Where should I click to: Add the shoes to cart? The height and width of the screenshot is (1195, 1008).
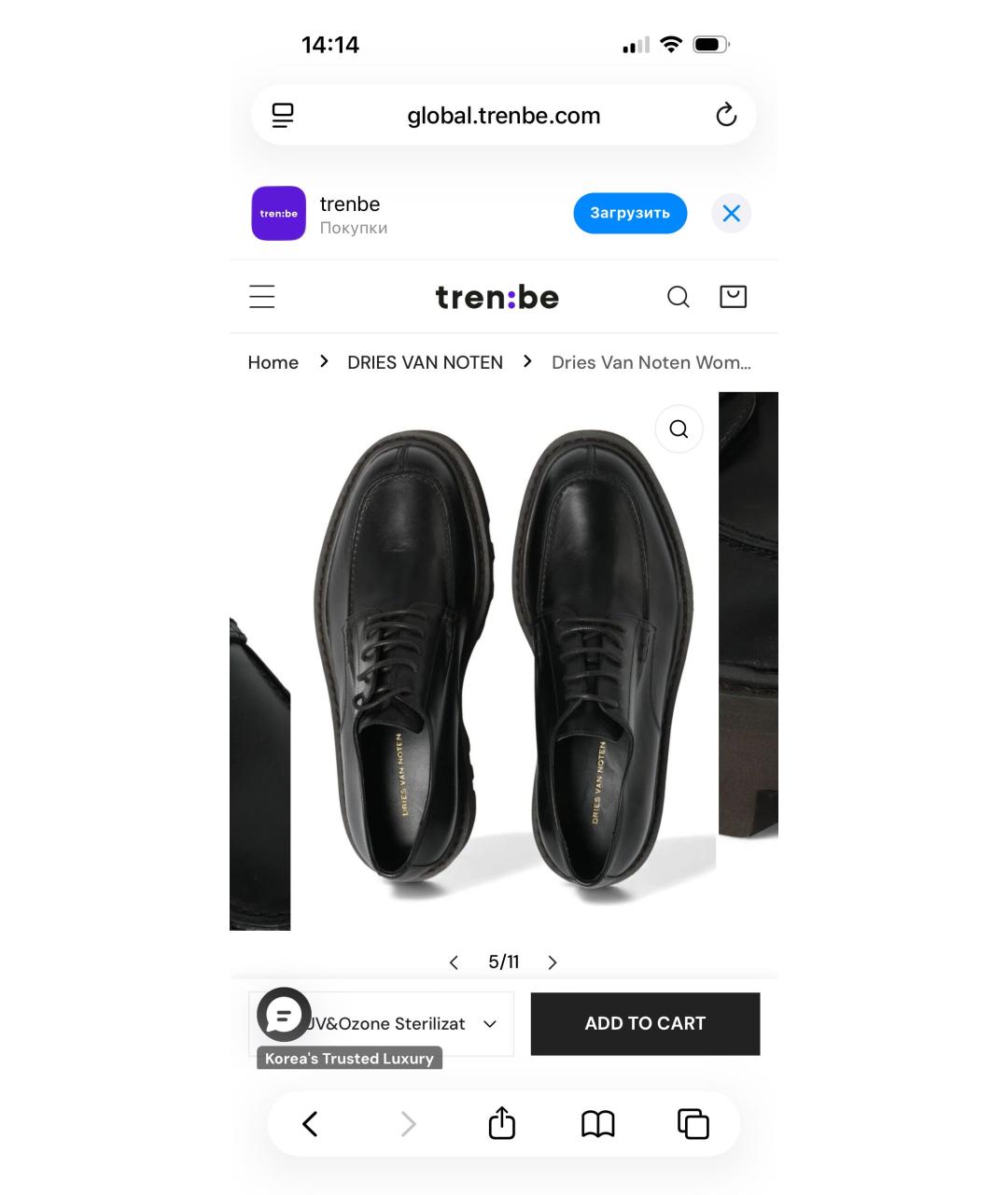tap(645, 1024)
